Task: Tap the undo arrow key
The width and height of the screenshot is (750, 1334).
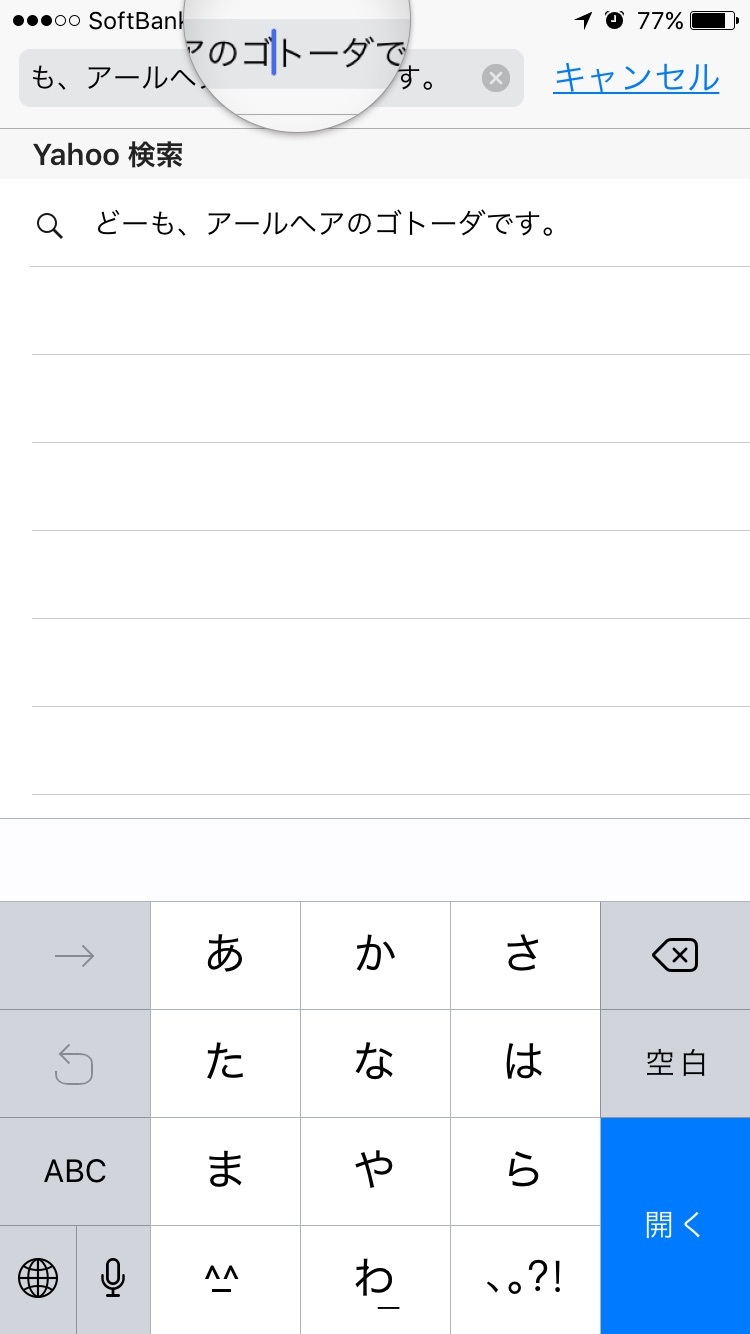Action: click(75, 1063)
